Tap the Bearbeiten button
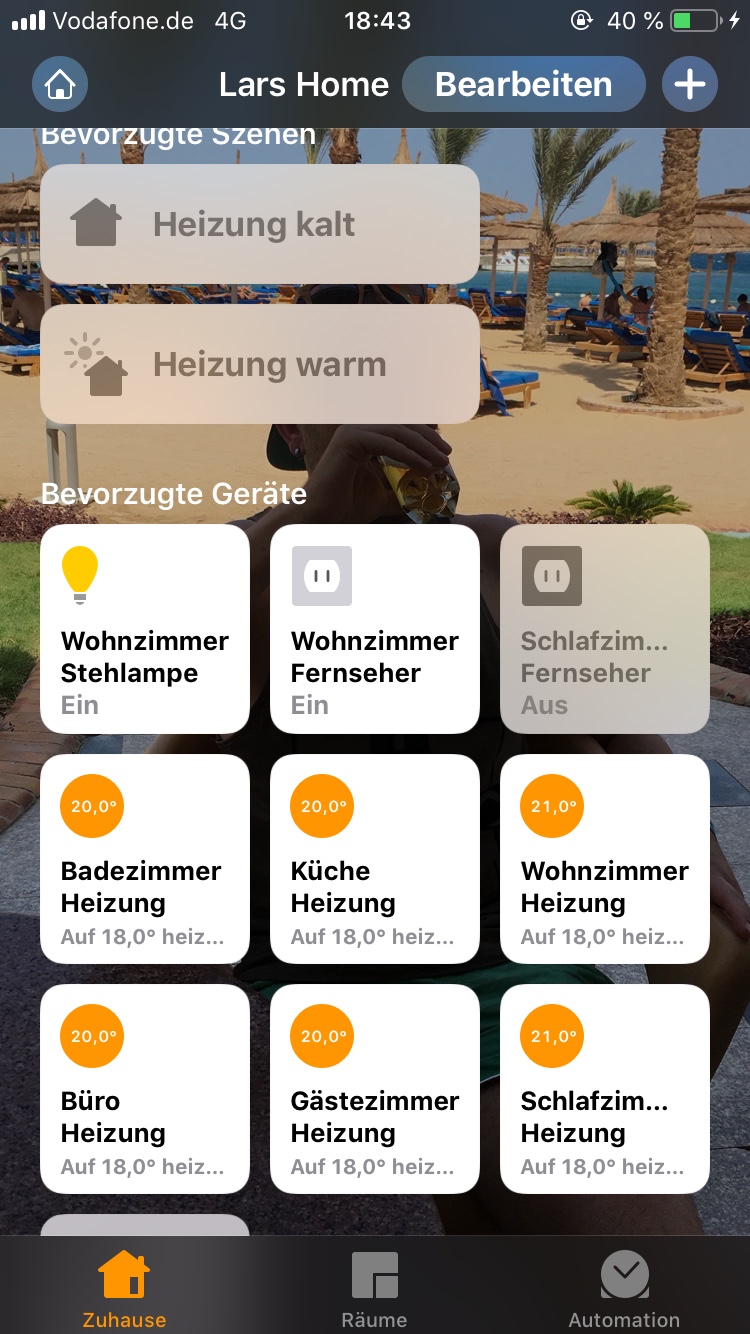Screen dimensions: 750x1334 click(x=523, y=84)
